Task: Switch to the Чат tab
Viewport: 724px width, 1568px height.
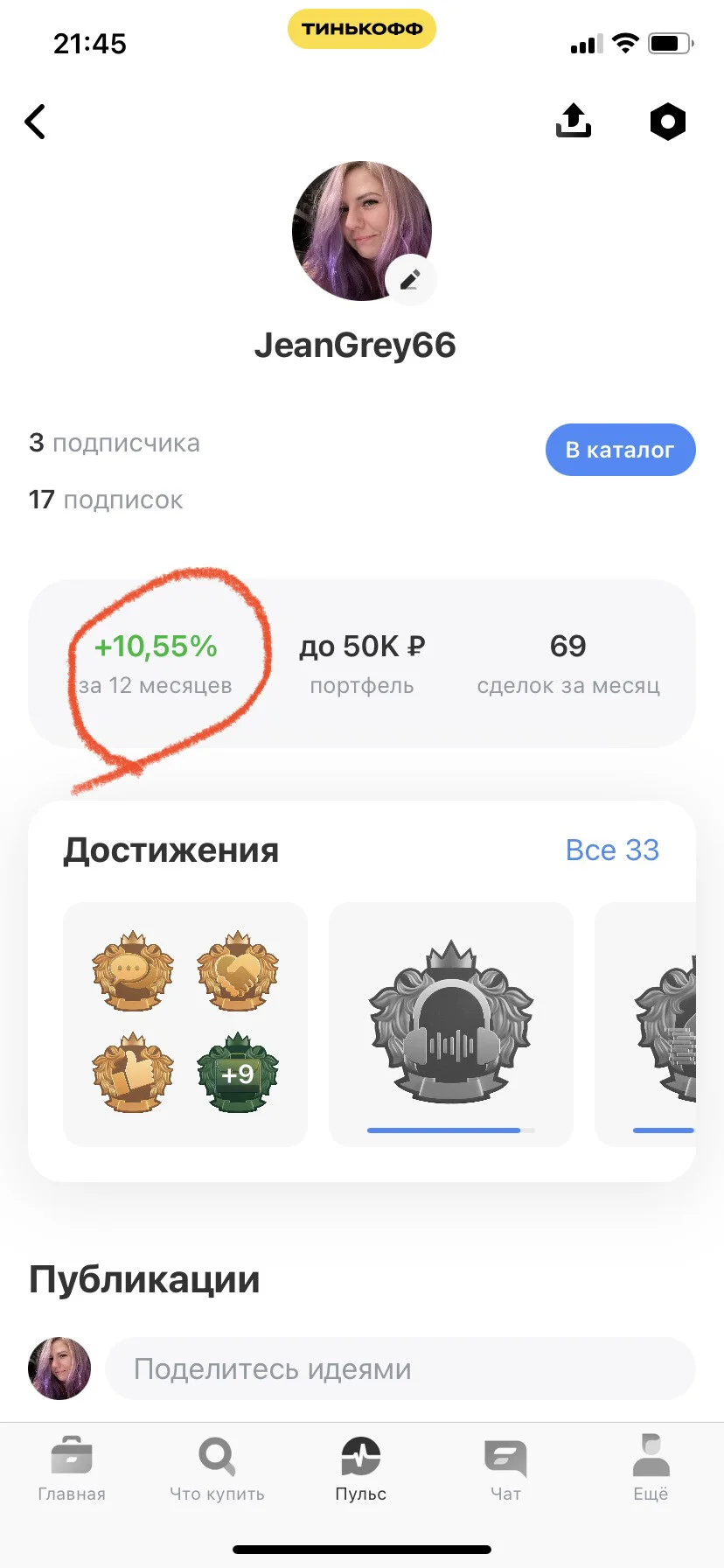Action: coord(505,1469)
